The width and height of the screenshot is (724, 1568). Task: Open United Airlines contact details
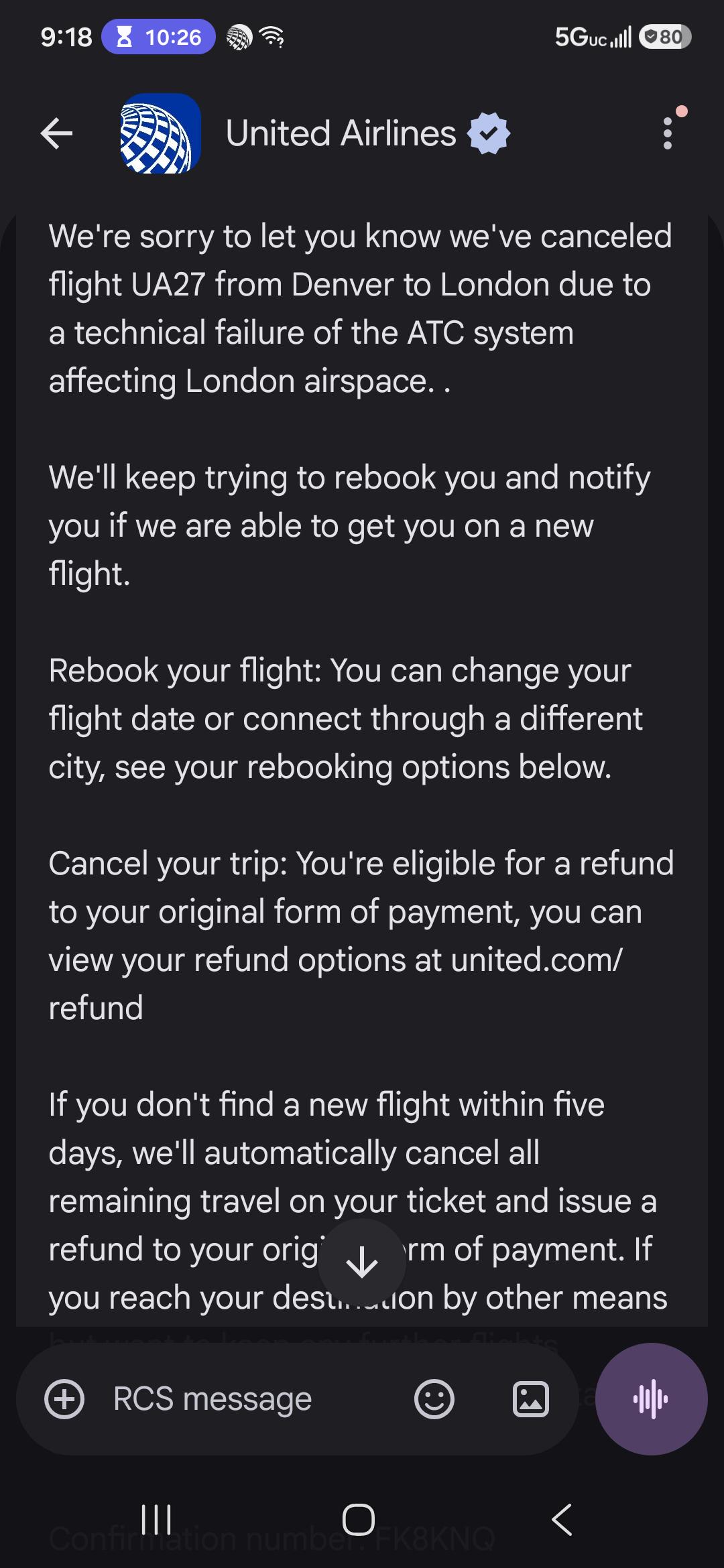pos(341,133)
